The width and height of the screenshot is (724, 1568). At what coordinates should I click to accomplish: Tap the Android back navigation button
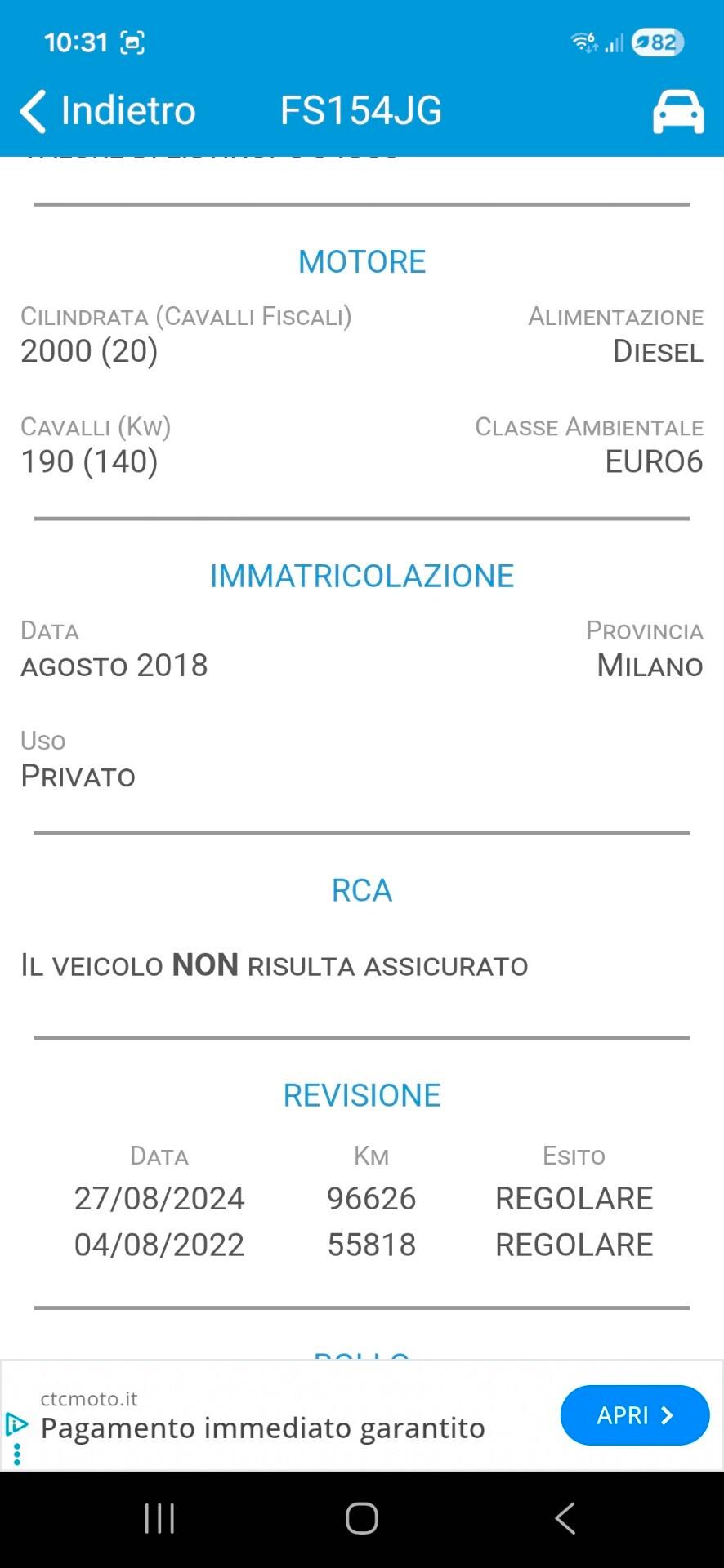coord(564,1517)
